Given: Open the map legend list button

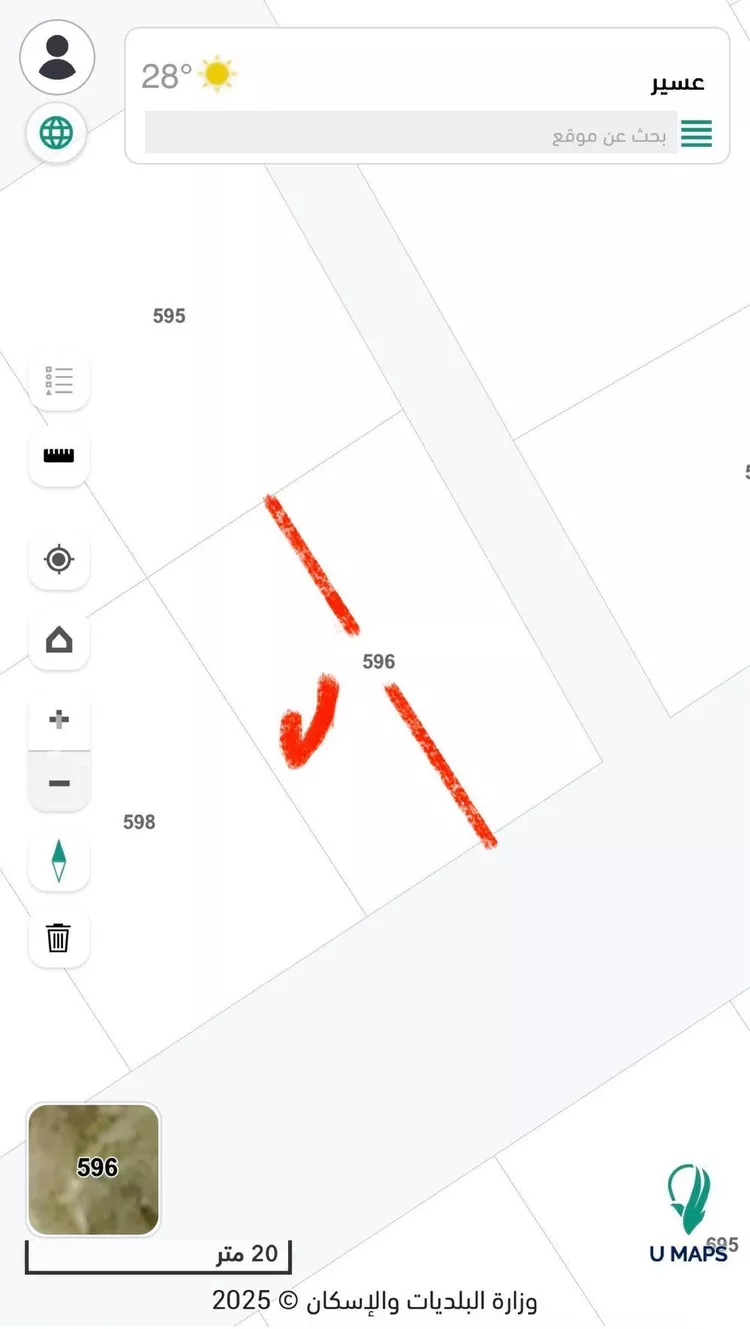Looking at the screenshot, I should click(x=59, y=380).
